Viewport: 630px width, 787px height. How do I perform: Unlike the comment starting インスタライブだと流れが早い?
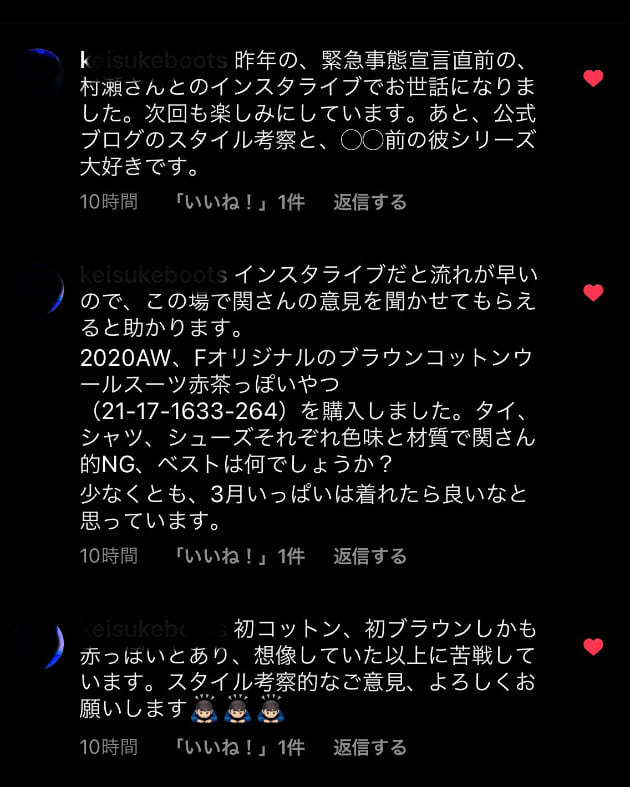(593, 292)
